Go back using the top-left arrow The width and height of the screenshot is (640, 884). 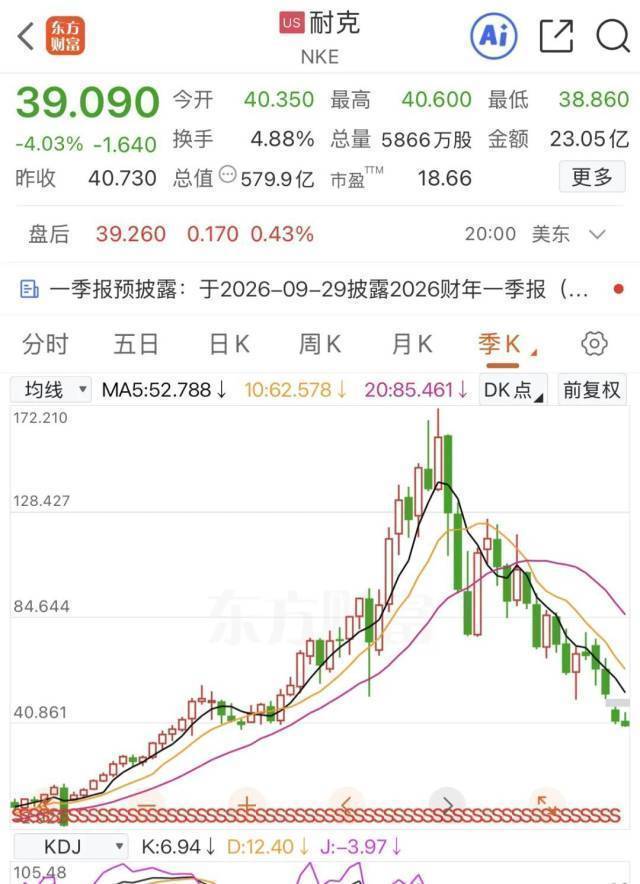click(x=25, y=37)
